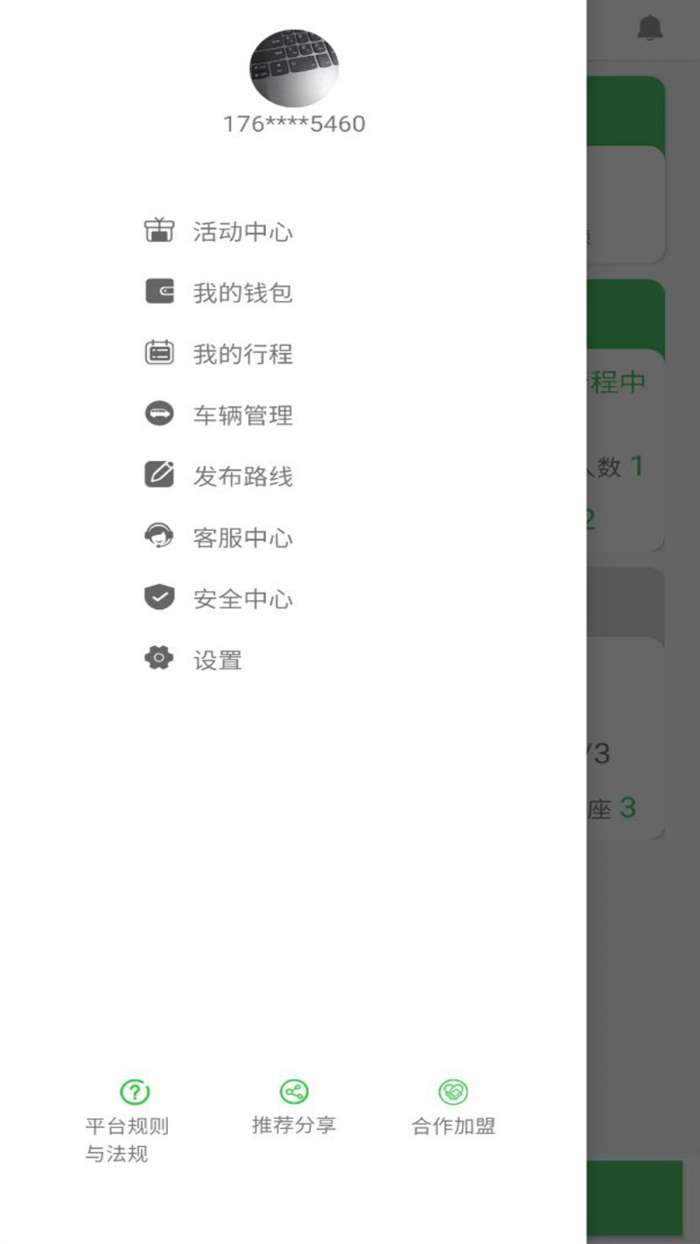
Task: Contact 客服中心 customer service
Action: tap(242, 538)
